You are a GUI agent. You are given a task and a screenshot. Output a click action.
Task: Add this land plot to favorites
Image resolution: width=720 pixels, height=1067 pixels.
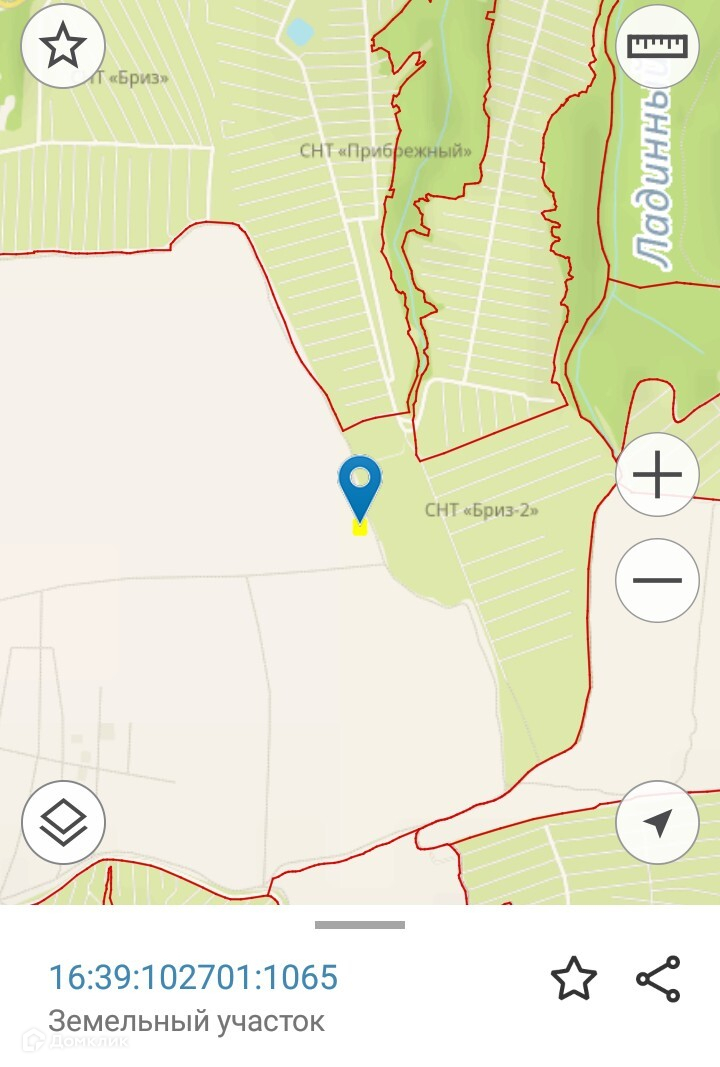click(x=574, y=979)
